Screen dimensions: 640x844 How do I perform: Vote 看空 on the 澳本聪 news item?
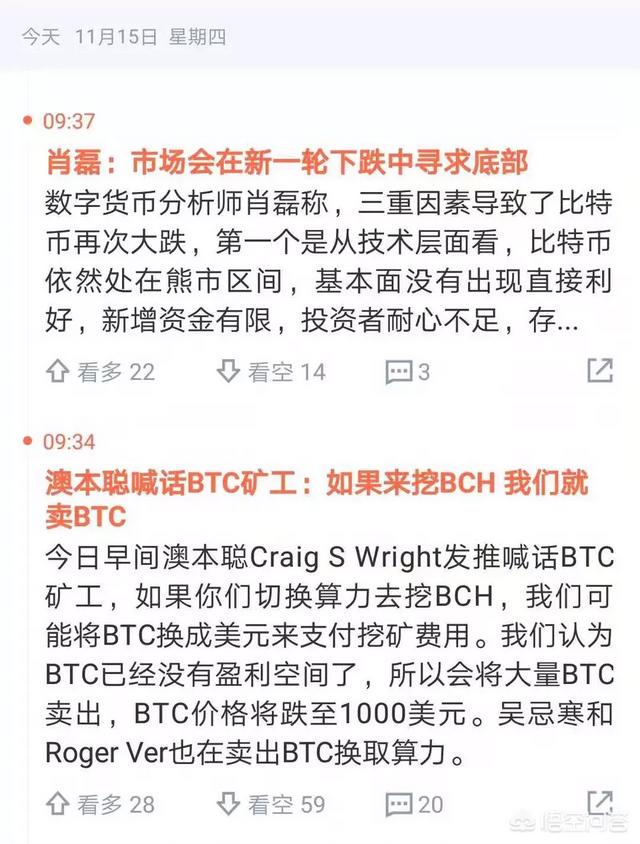click(x=271, y=803)
